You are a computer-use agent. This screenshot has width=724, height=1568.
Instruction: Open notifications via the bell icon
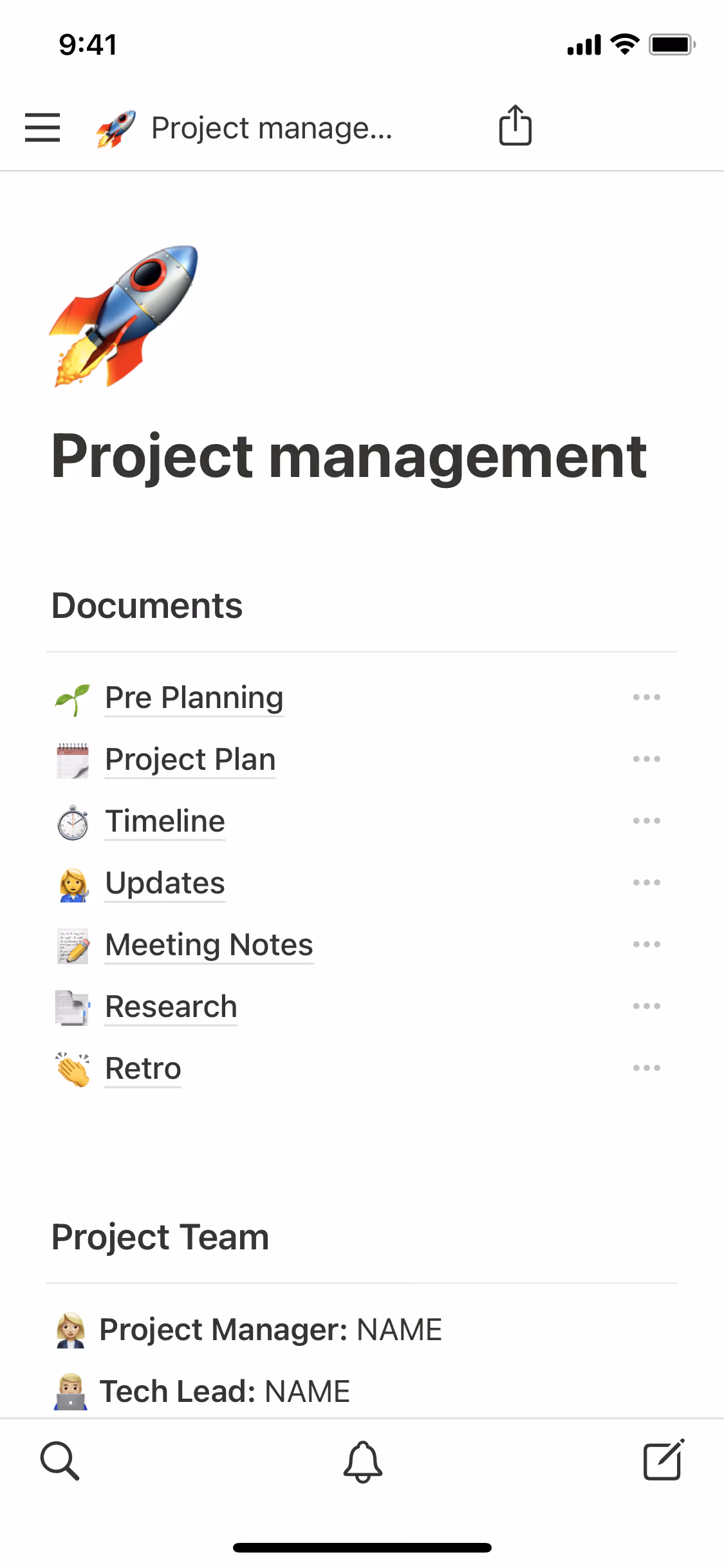(362, 1461)
